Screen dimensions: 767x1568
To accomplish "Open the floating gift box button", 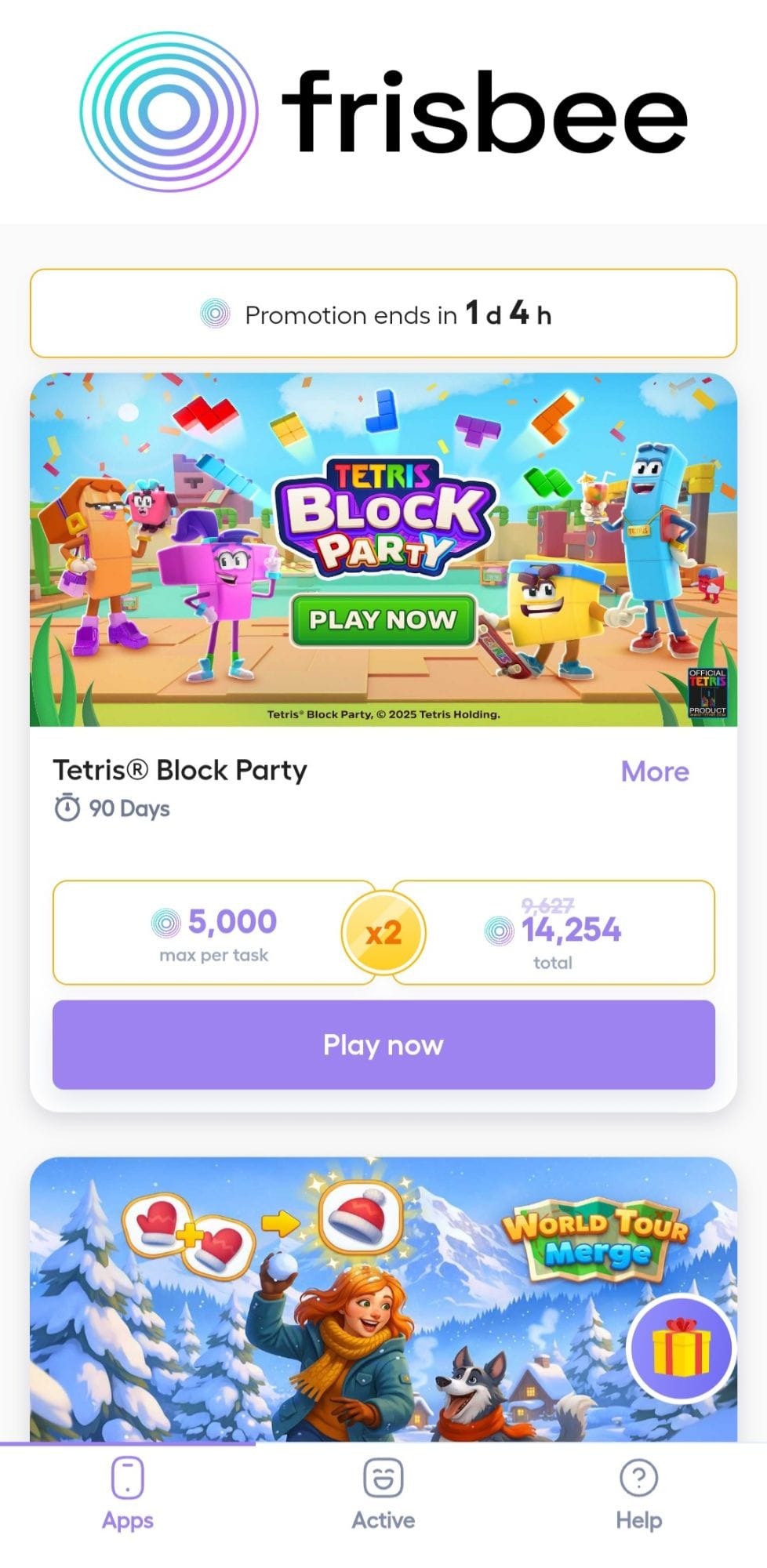I will 681,1348.
